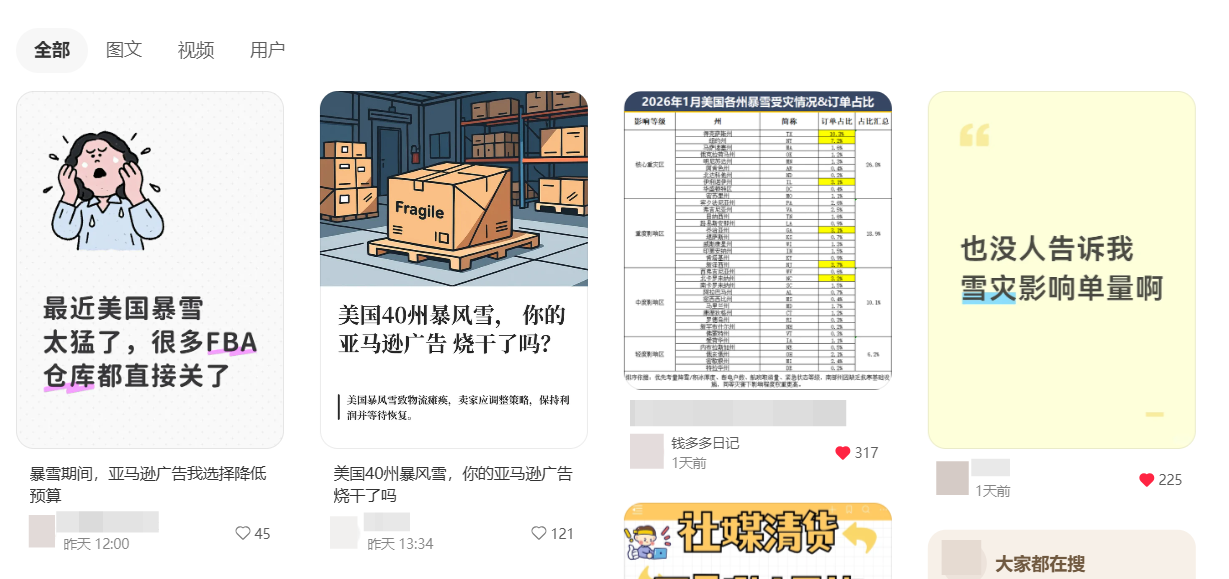
Task: Open the author avatar beside 昨天 13:34
Action: [345, 531]
